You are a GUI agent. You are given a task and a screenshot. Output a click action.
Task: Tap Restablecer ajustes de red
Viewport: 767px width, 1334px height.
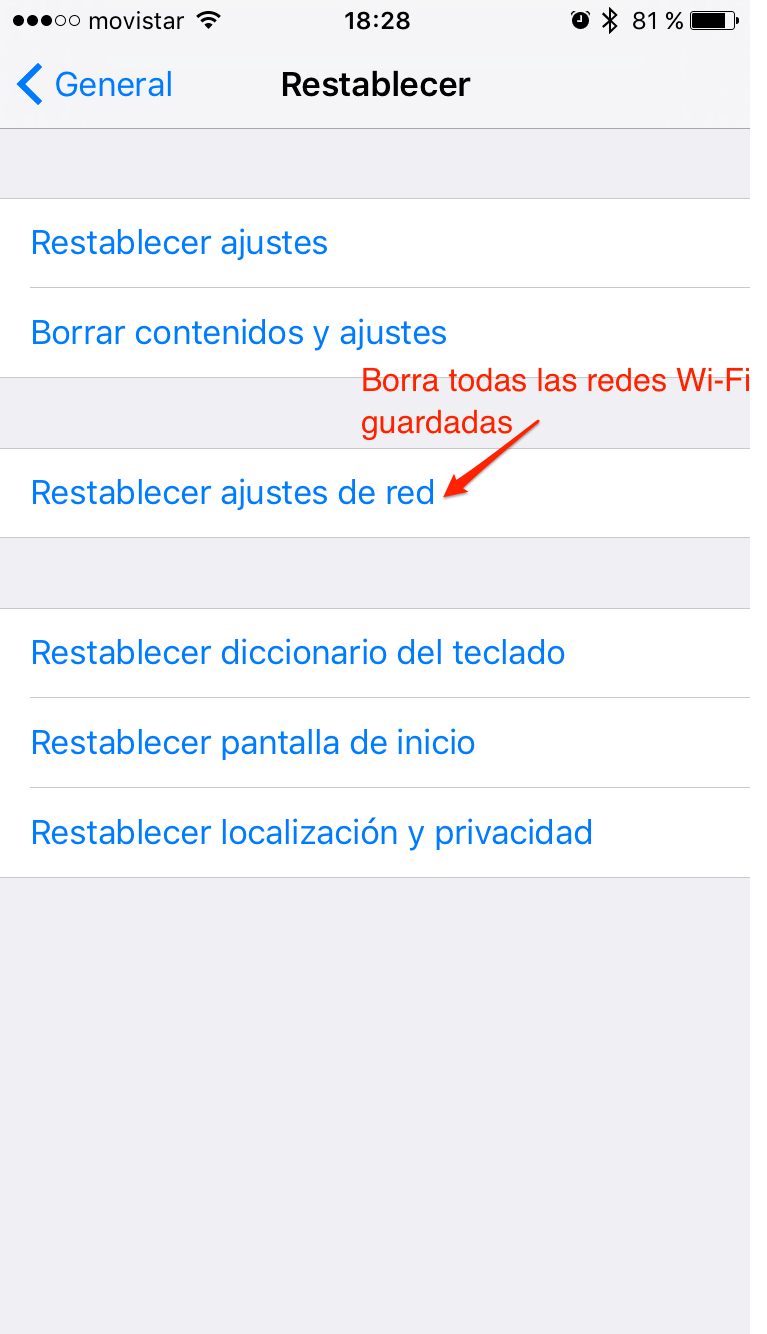point(375,493)
